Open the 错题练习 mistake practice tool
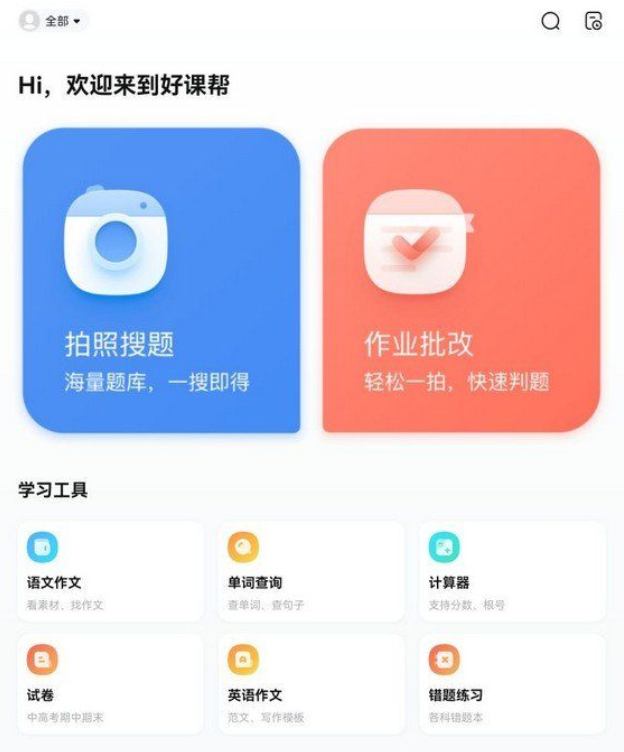Viewport: 624px width, 752px height. [512, 683]
